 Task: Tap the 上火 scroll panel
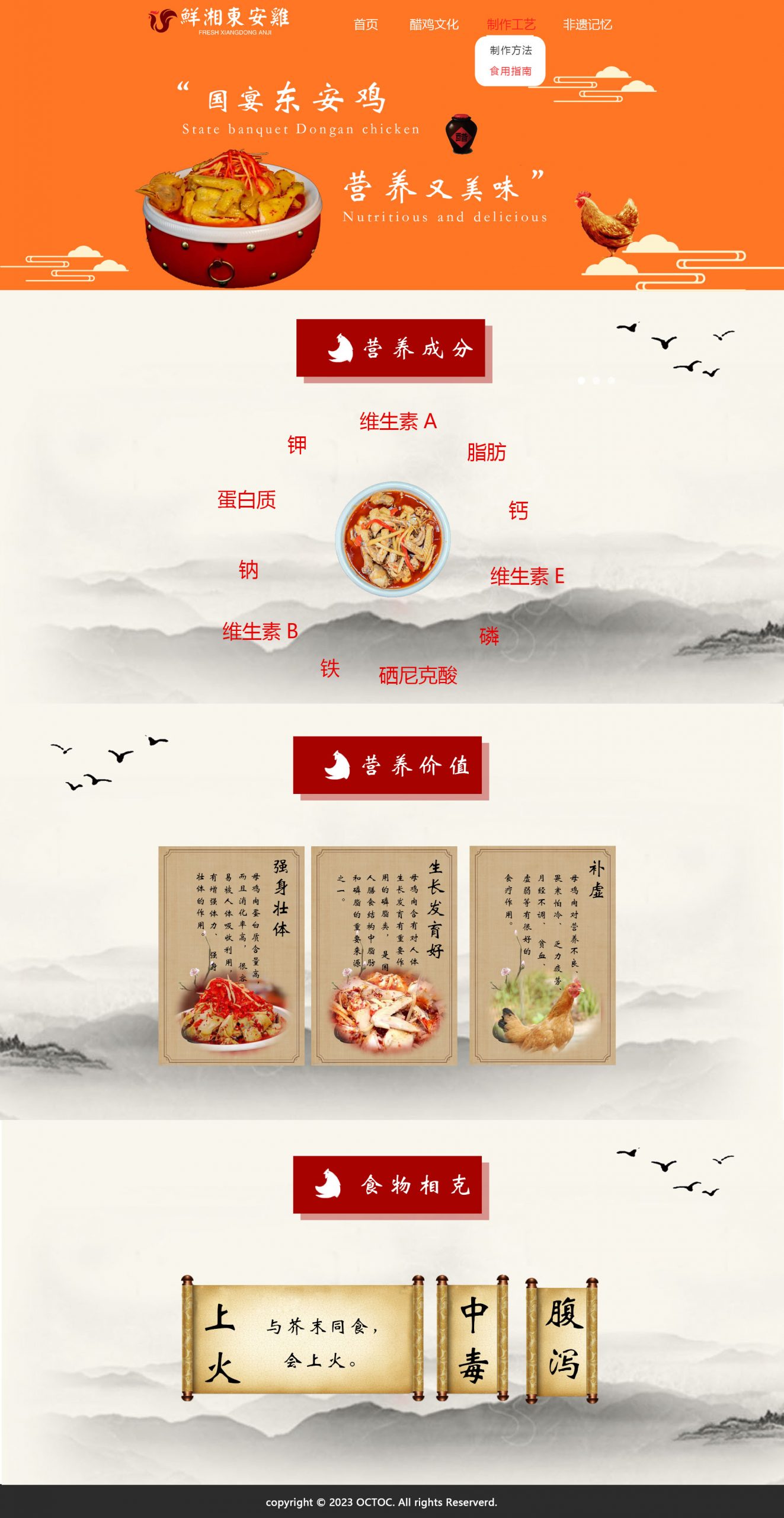click(x=302, y=1340)
